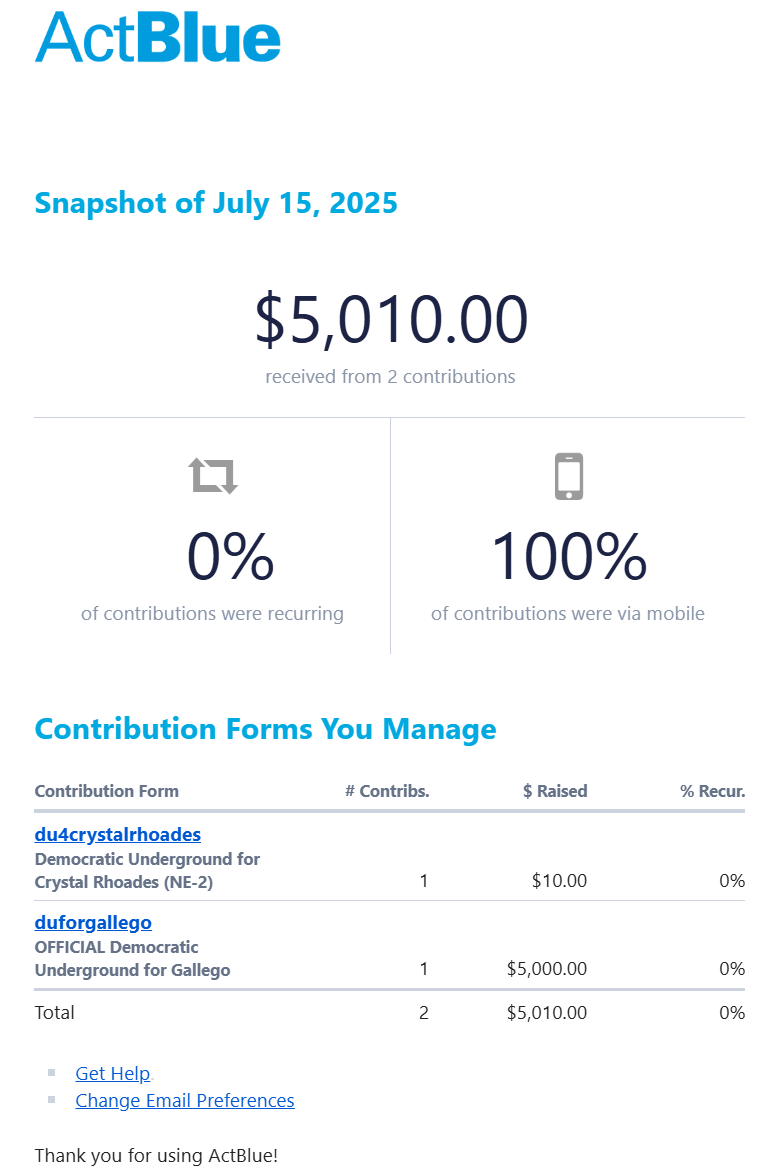Open the duforgallego contribution form link
This screenshot has height=1173, width=761.
(93, 922)
